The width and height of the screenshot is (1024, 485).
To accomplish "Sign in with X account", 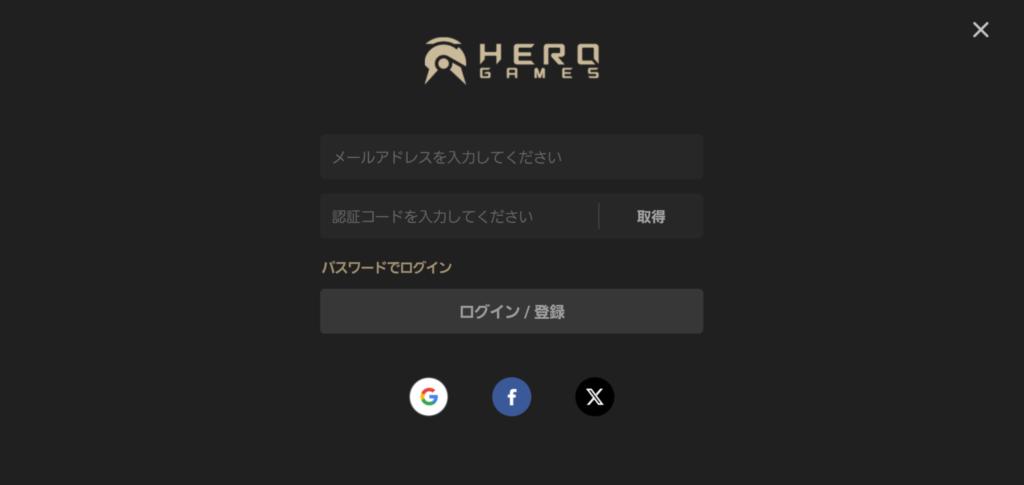I will [594, 397].
